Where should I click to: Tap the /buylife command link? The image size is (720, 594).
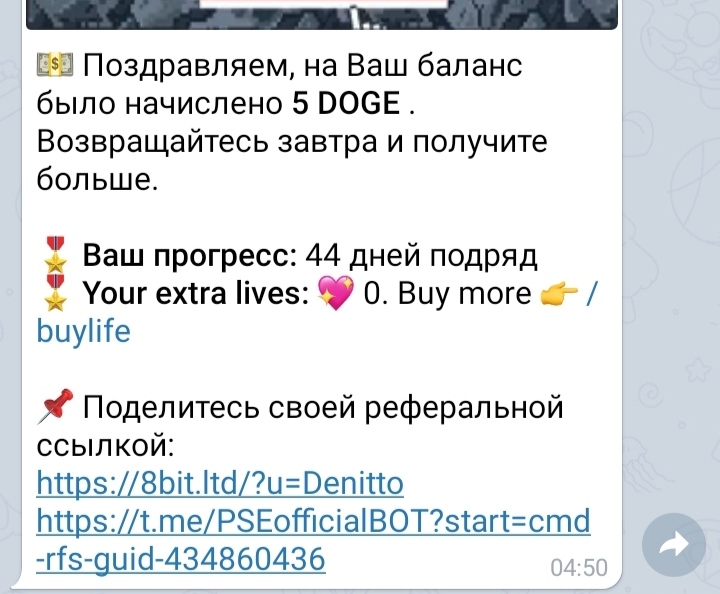click(83, 332)
